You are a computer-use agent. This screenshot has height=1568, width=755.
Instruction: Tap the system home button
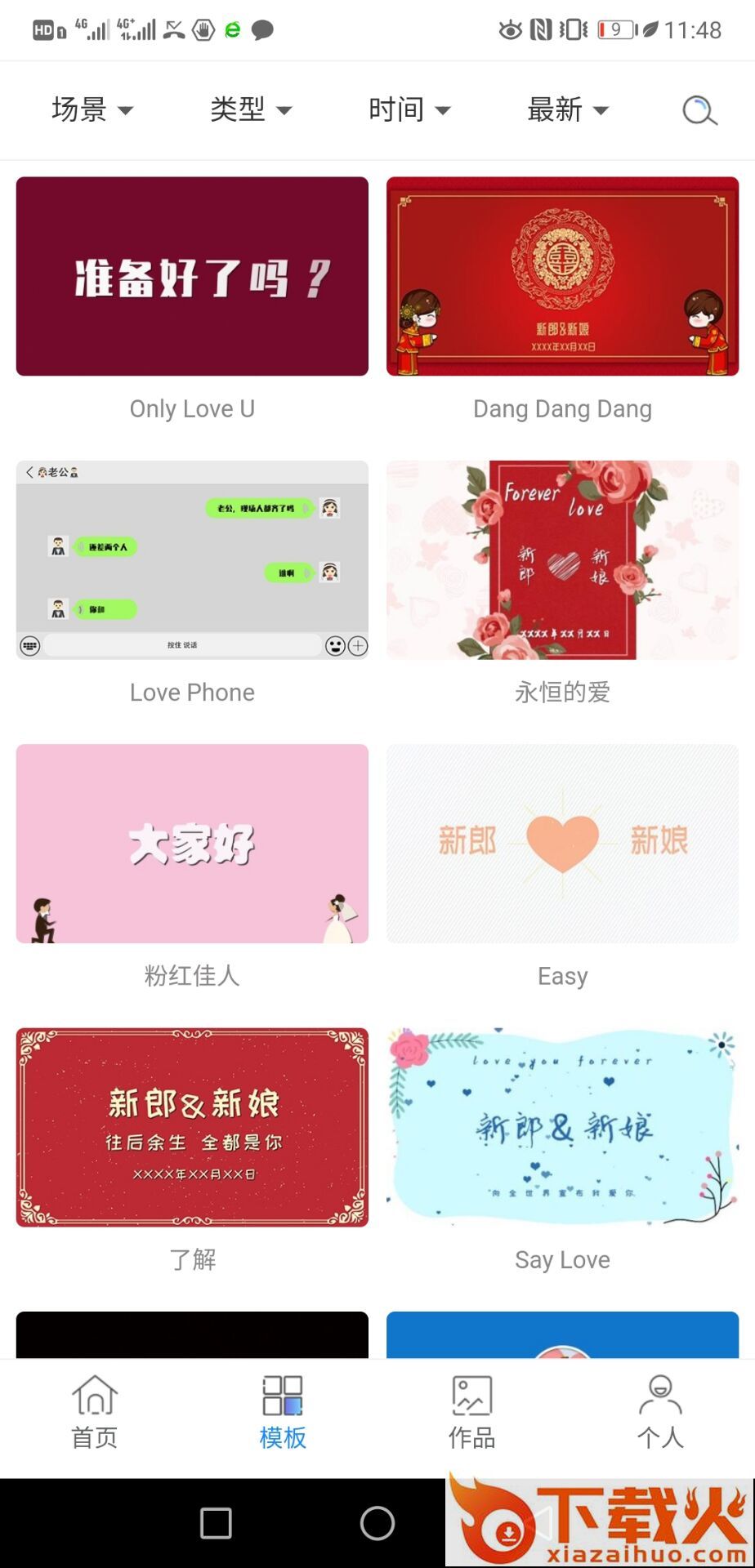point(377,1523)
